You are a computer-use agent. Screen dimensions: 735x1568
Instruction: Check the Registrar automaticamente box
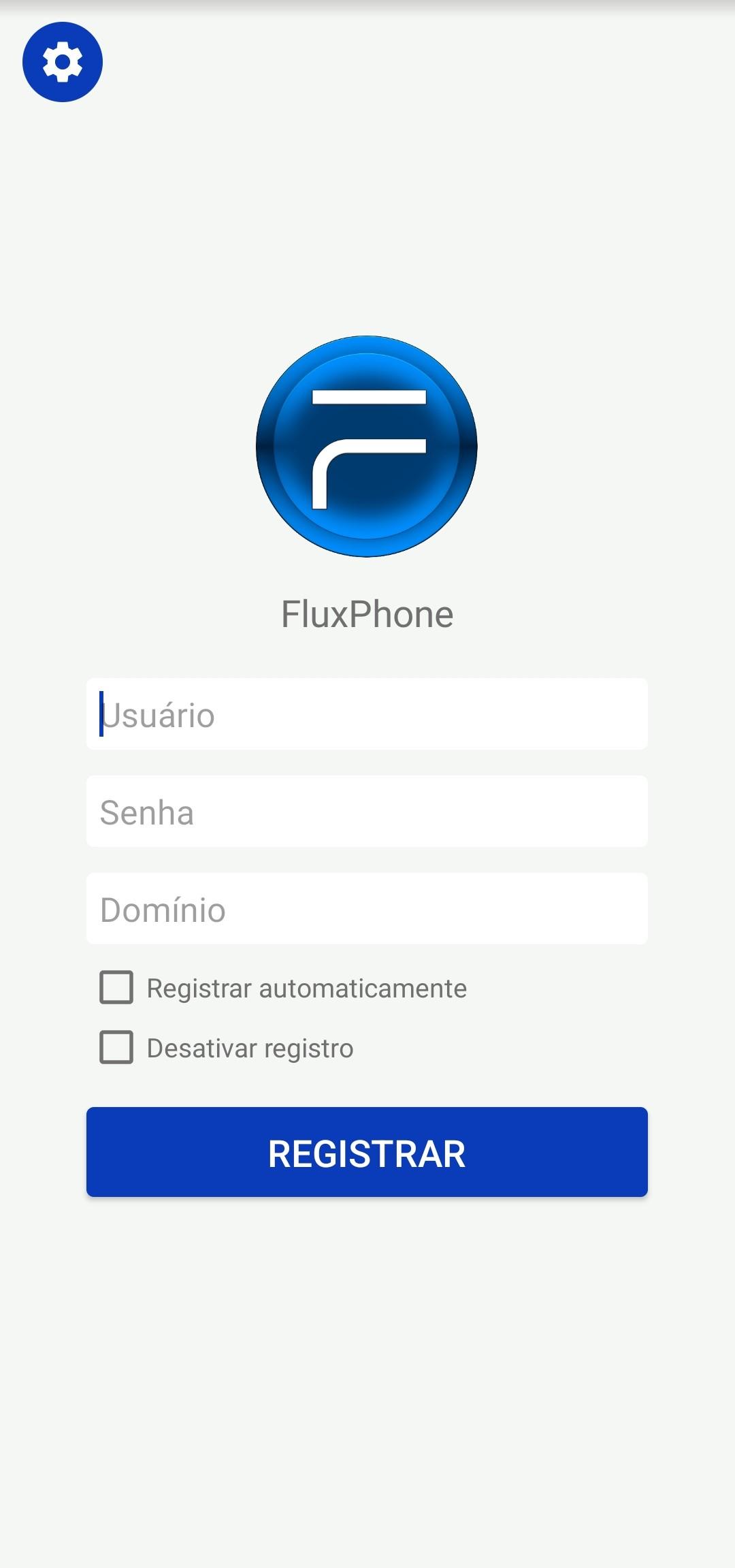(116, 987)
